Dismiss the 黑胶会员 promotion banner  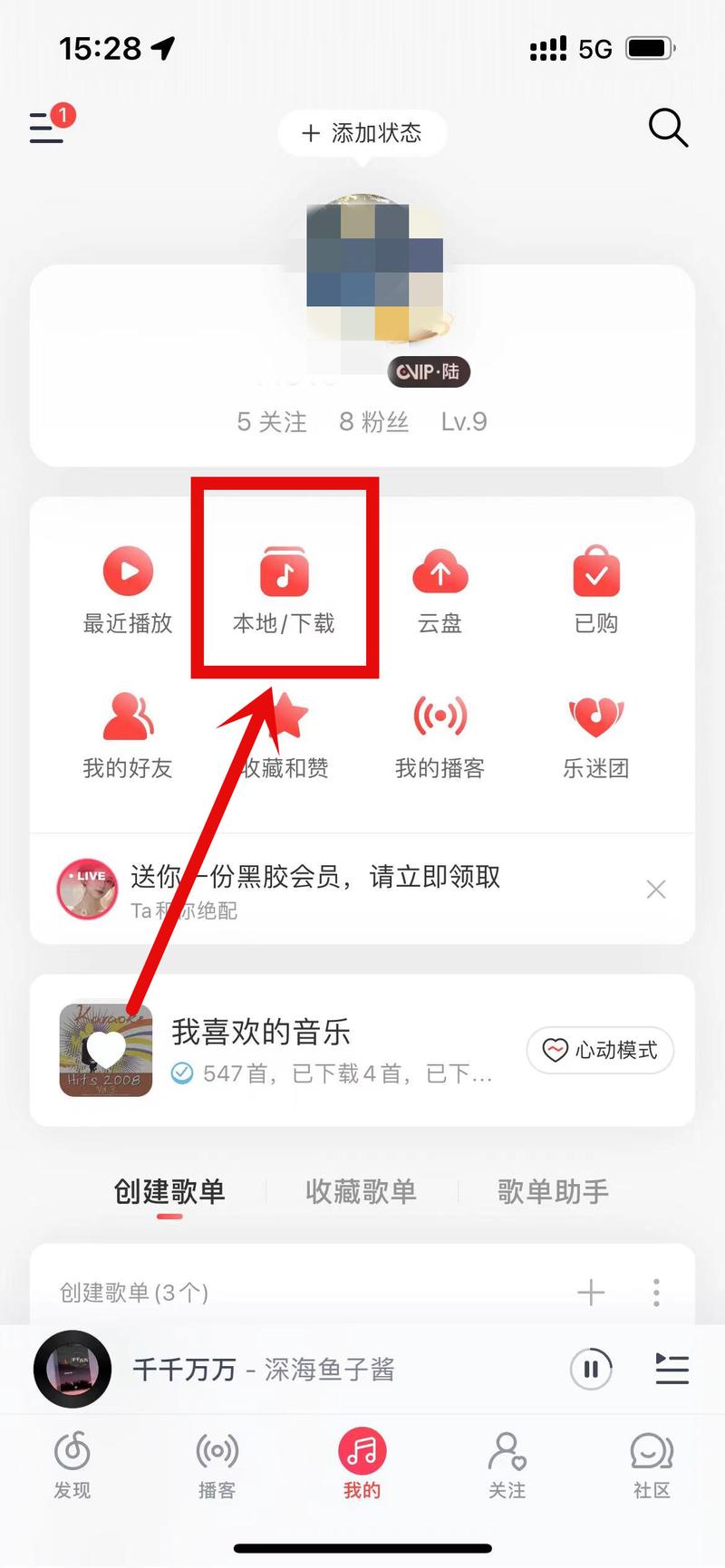656,890
